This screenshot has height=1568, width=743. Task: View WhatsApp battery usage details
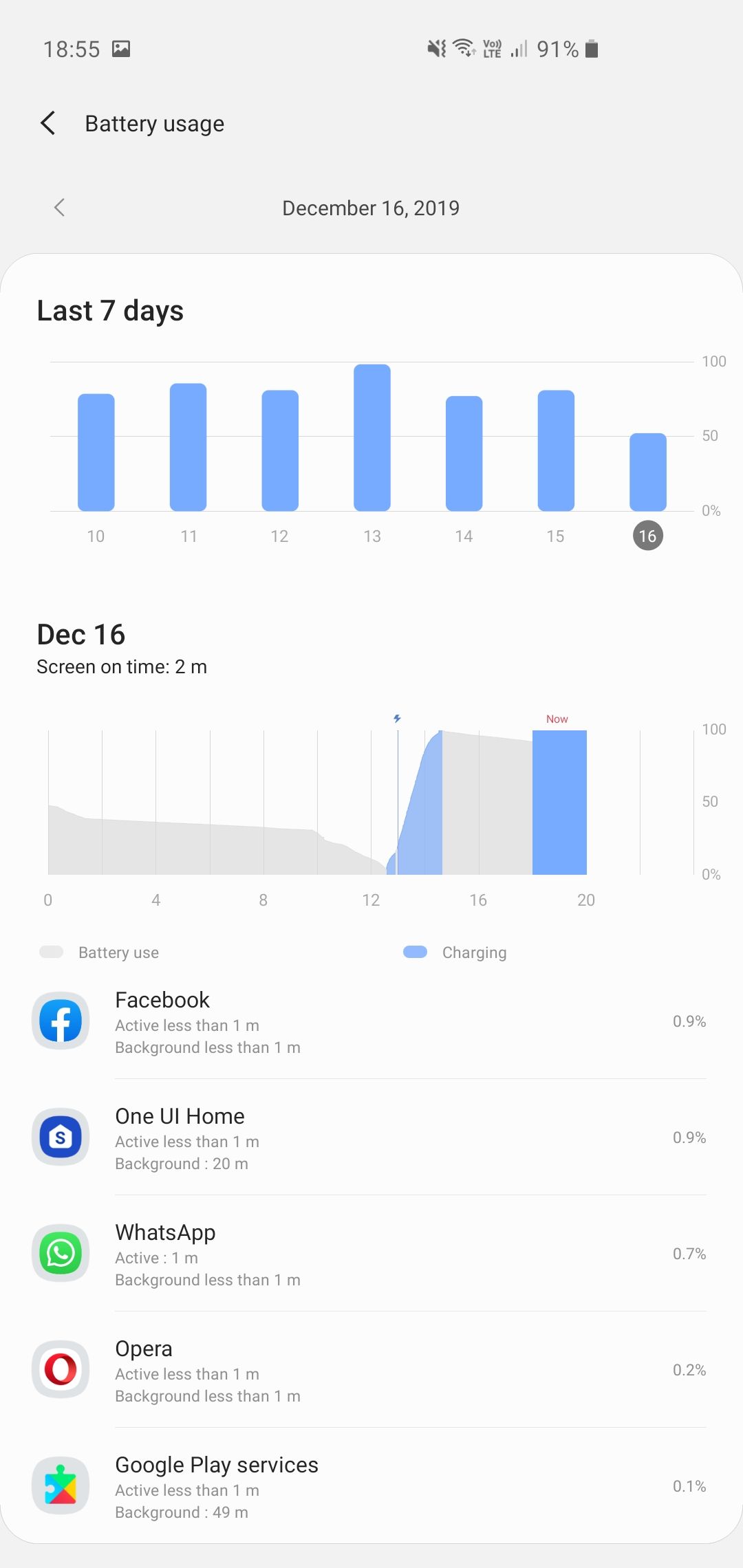pyautogui.click(x=371, y=1254)
